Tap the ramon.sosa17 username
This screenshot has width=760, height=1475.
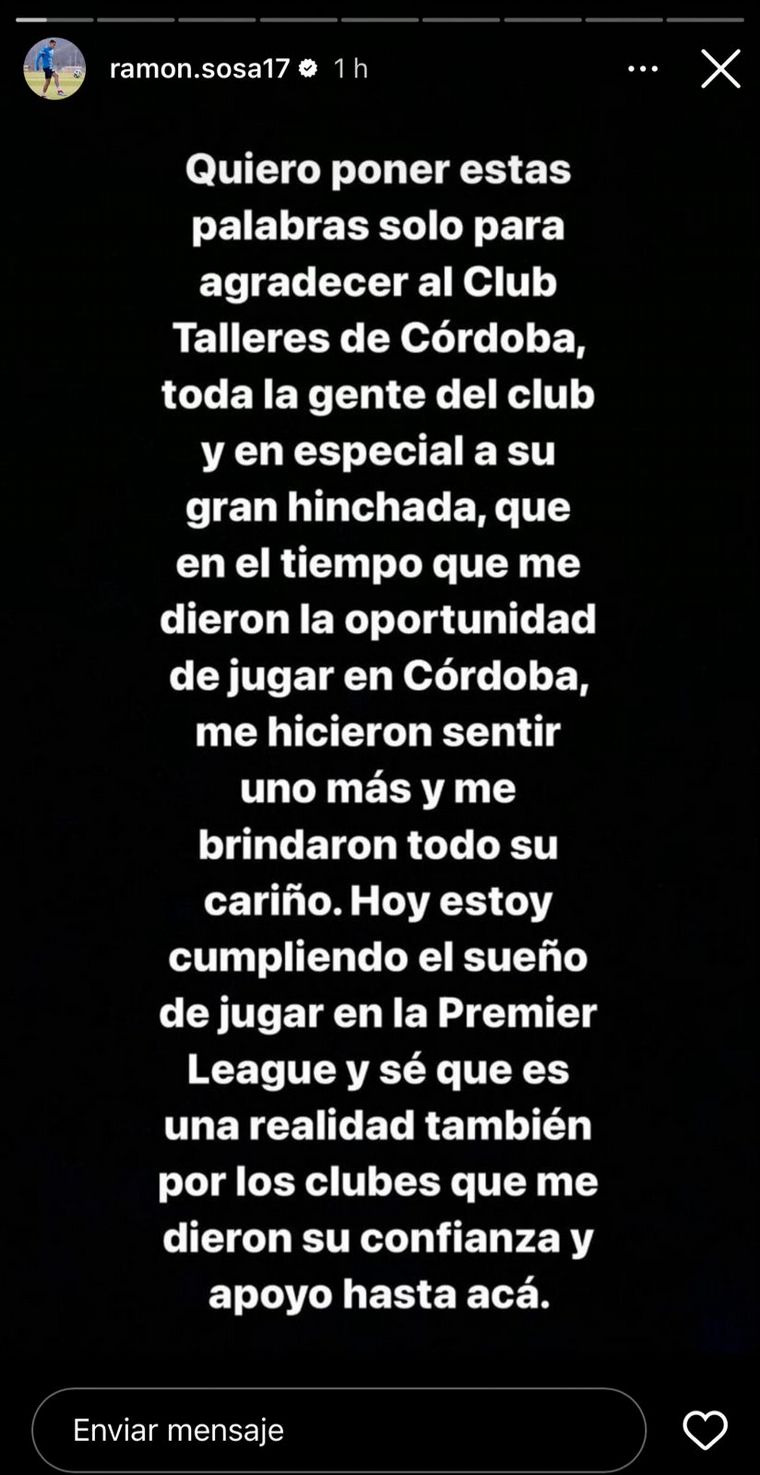199,68
